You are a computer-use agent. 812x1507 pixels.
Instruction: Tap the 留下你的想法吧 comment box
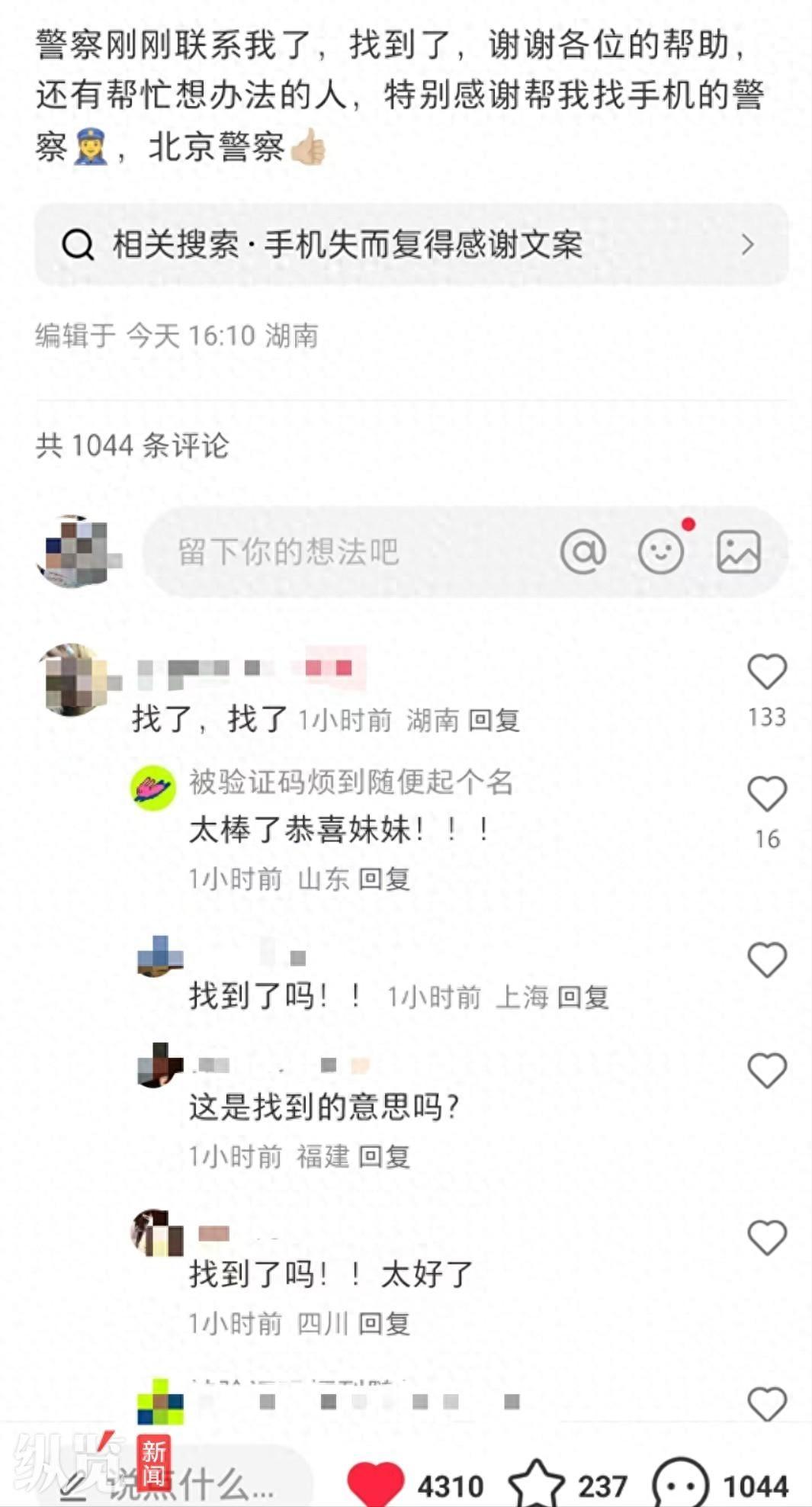(343, 551)
